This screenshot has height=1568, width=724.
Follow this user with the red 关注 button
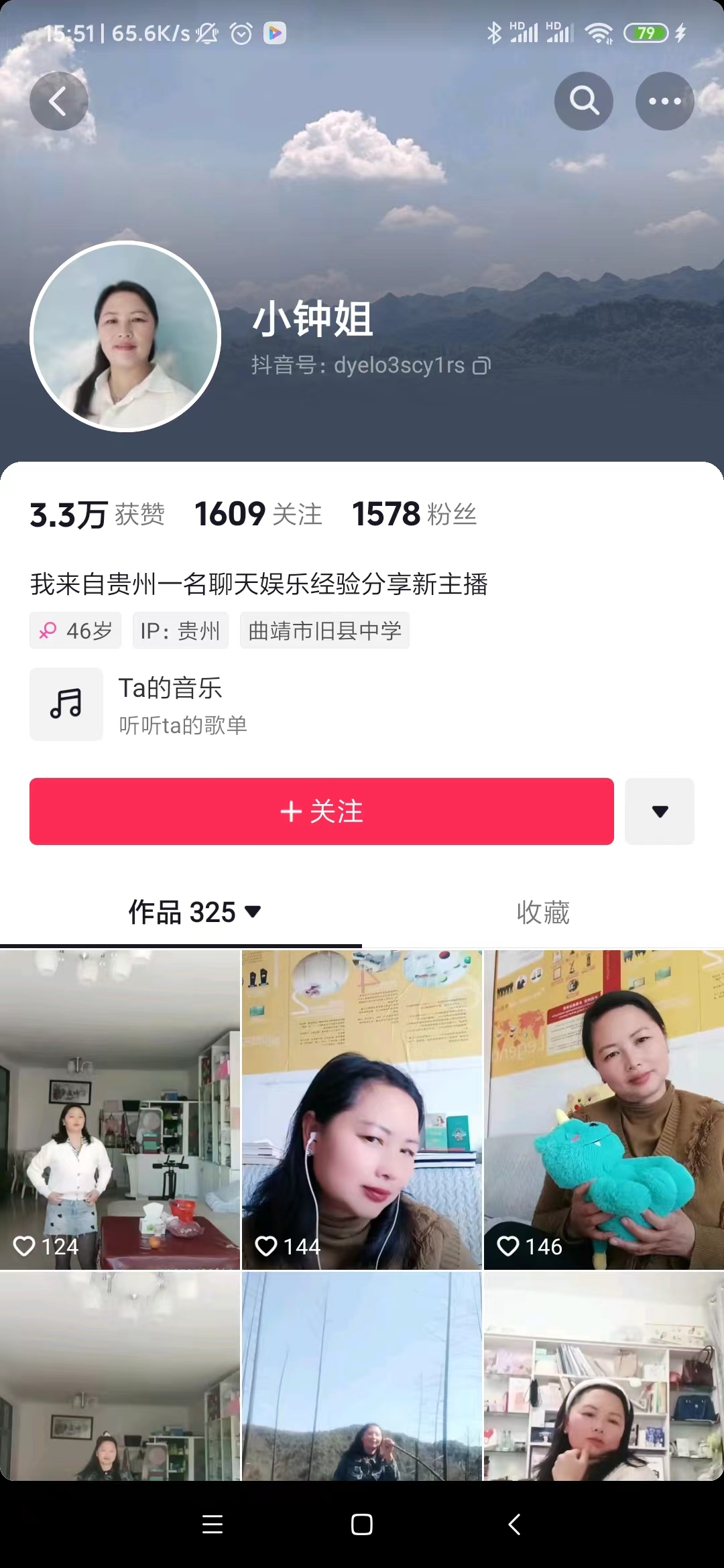pos(321,811)
